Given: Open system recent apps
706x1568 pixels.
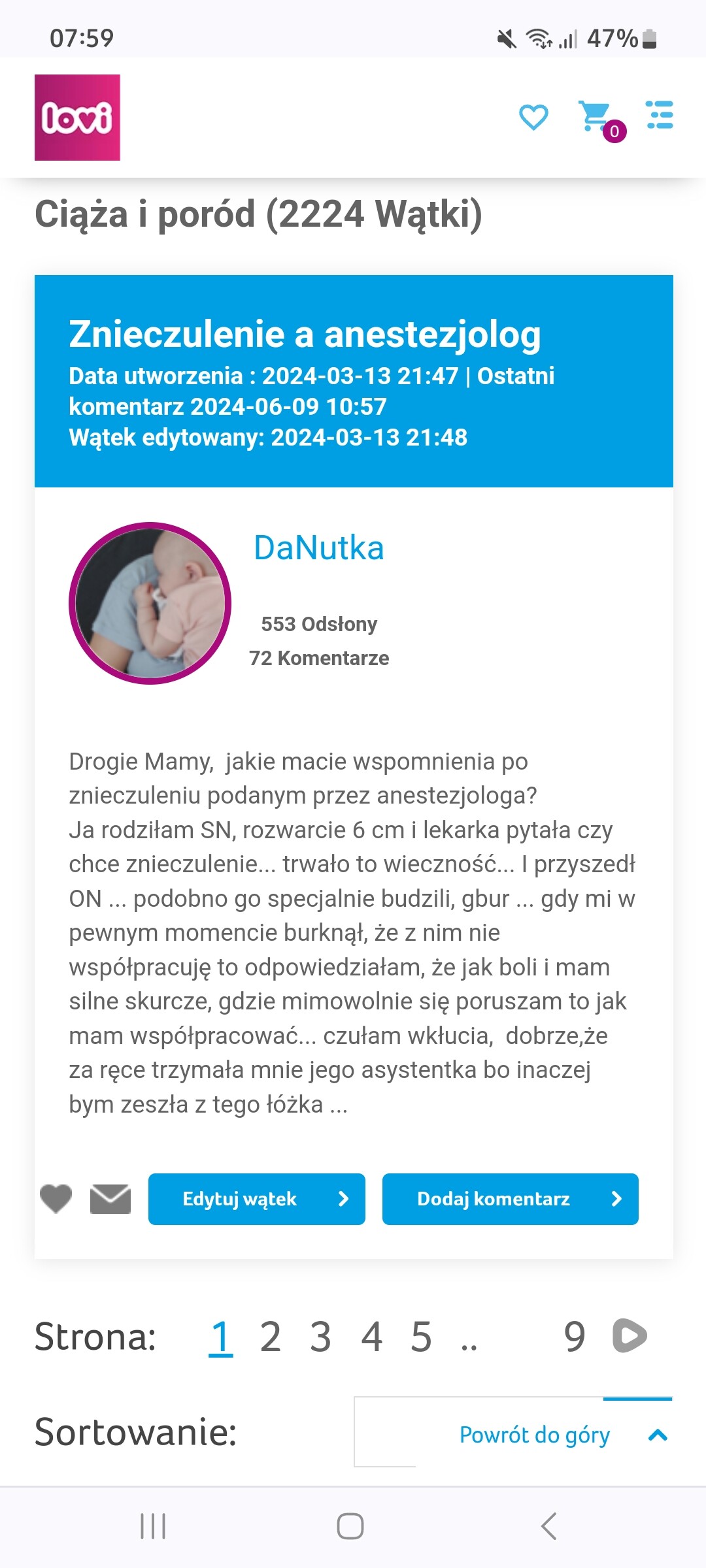Looking at the screenshot, I should click(x=153, y=1527).
